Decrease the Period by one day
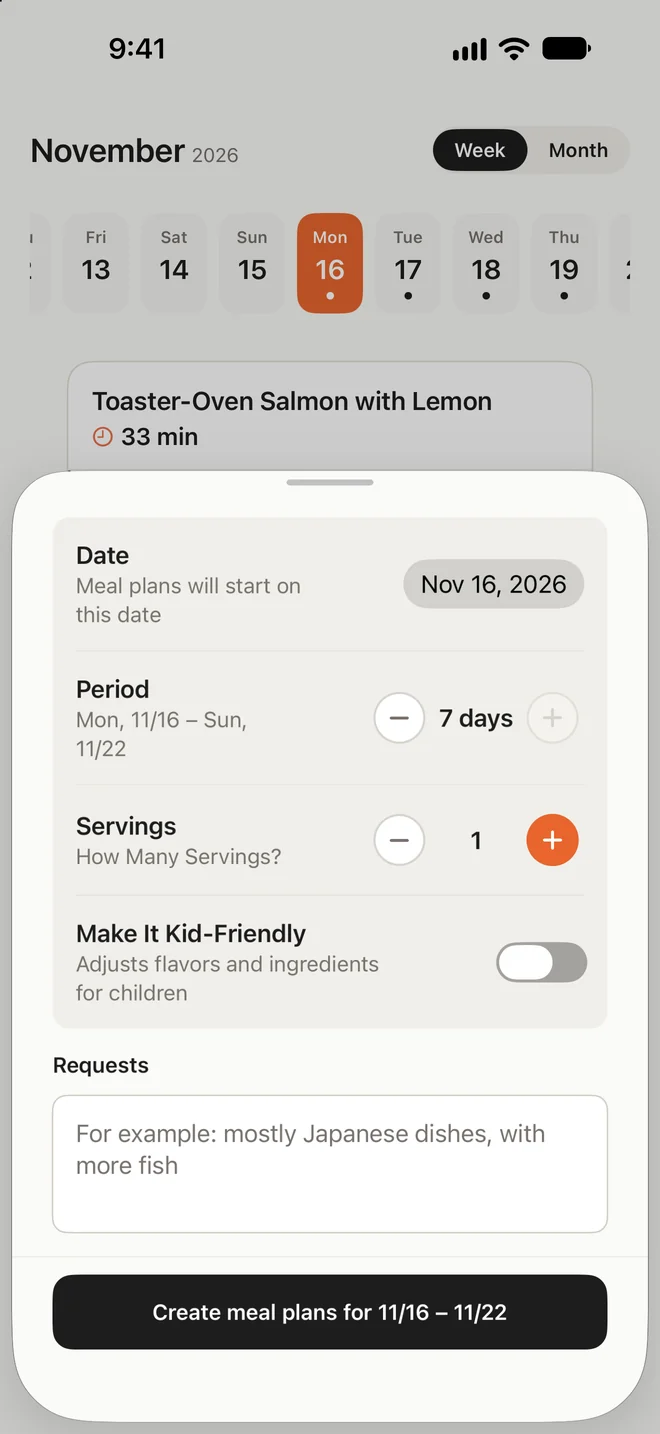660x1434 pixels. (x=399, y=718)
